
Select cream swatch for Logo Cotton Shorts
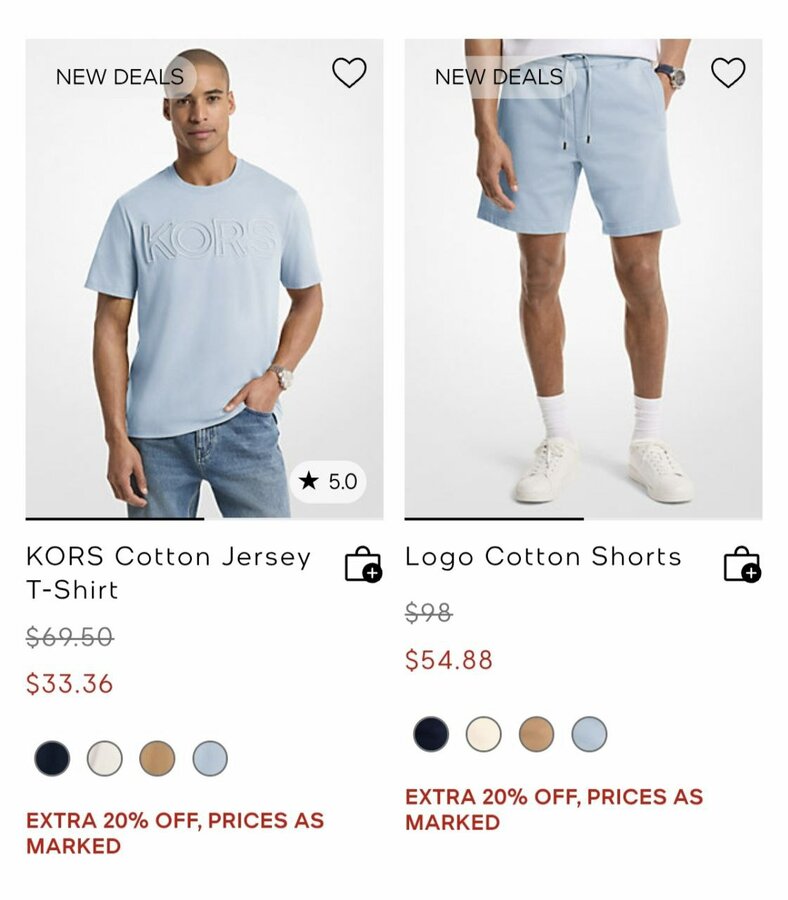pos(484,734)
